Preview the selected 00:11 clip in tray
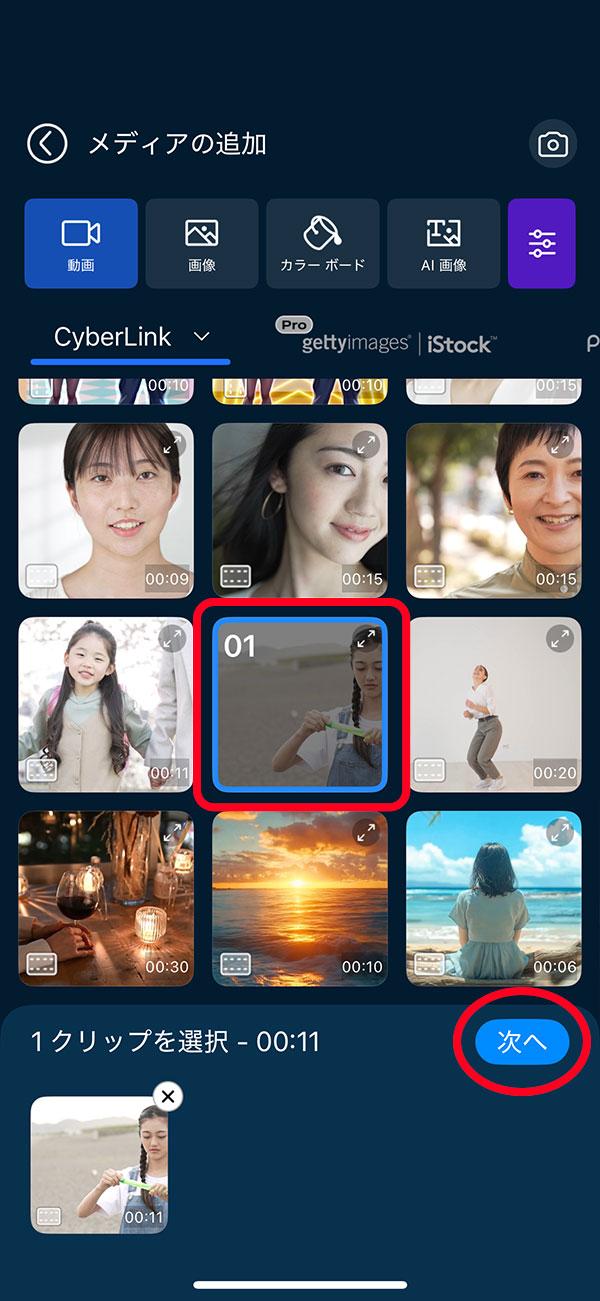Viewport: 600px width, 1301px height. (x=99, y=1164)
